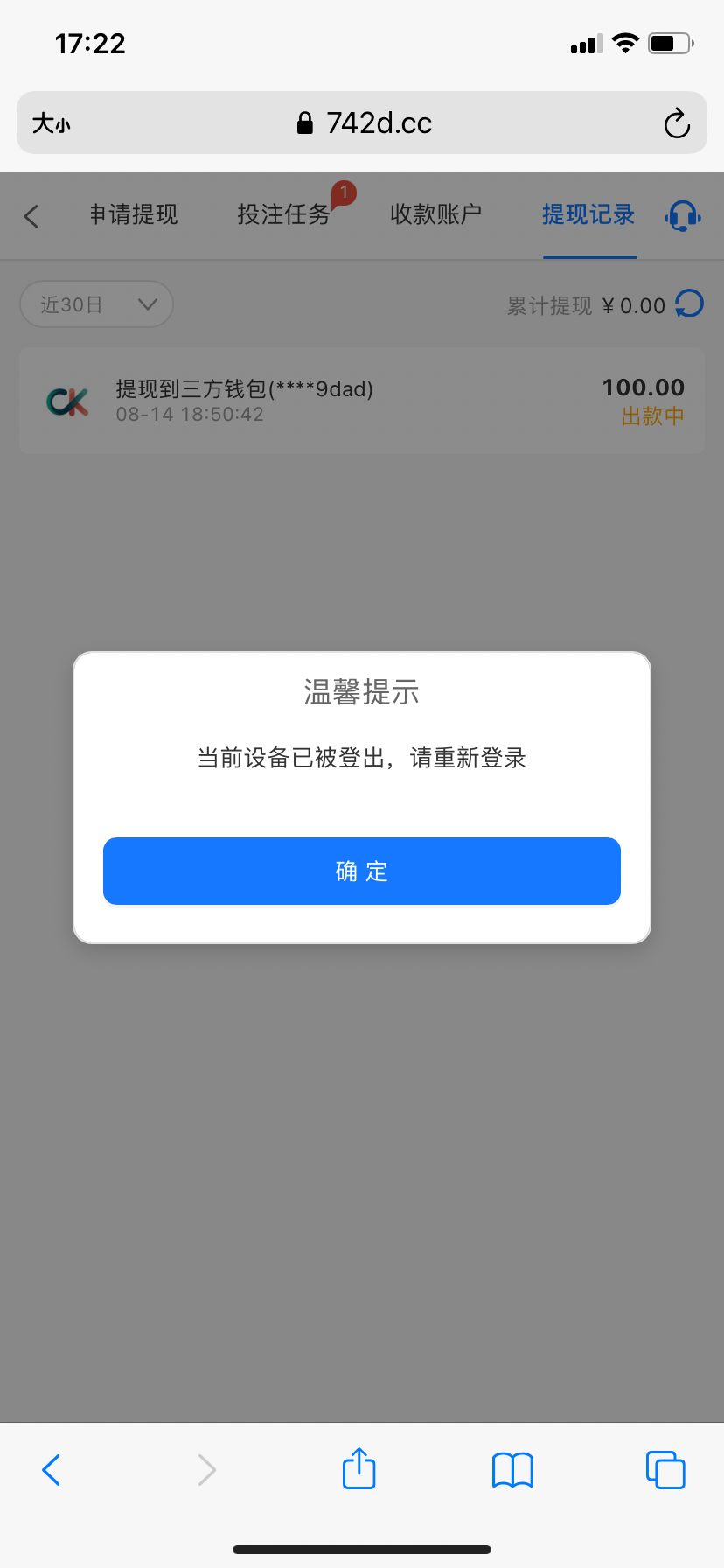This screenshot has width=724, height=1568.
Task: Contact customer service via headset icon
Action: coord(683,215)
